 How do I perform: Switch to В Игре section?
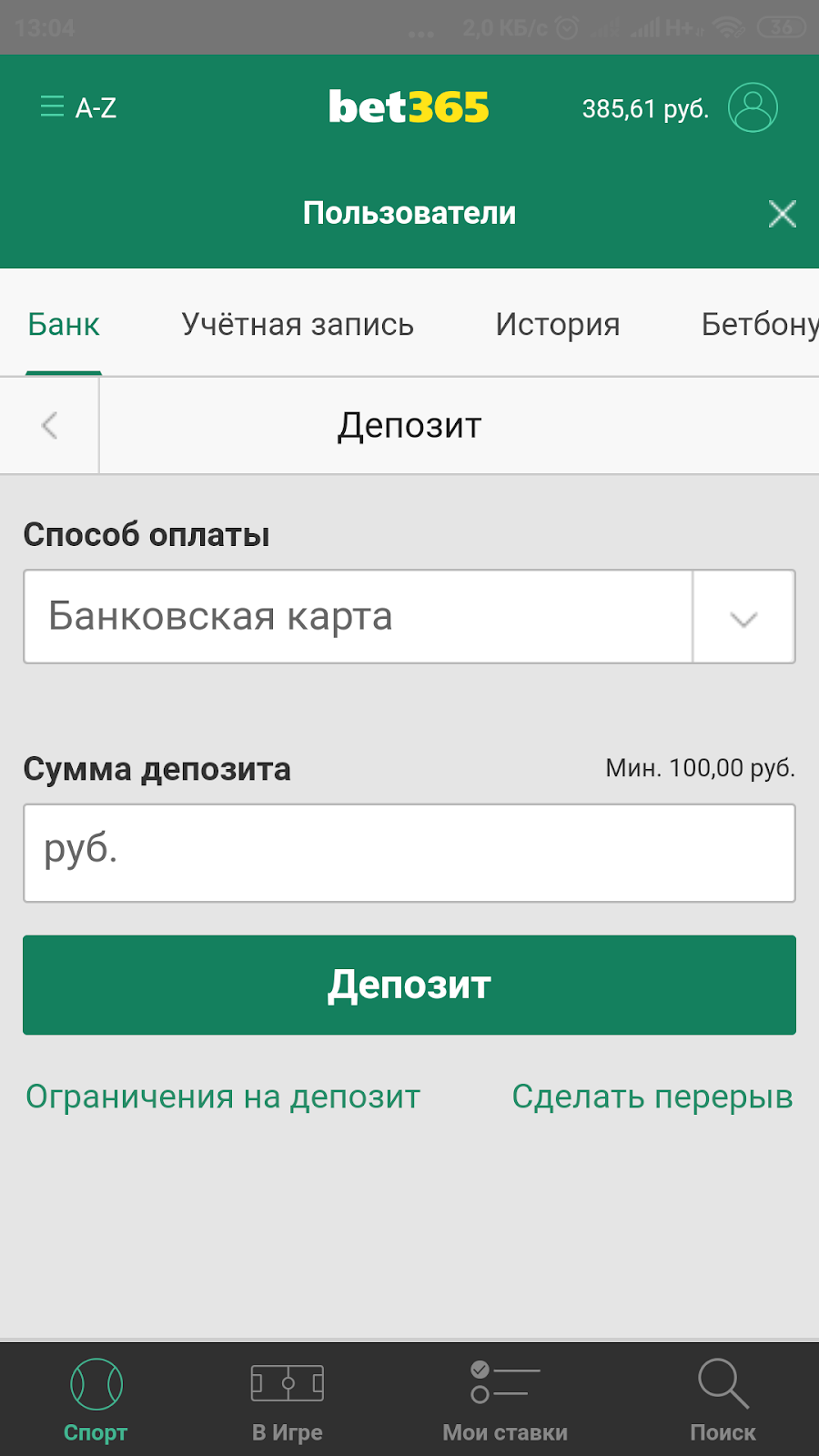coord(288,1400)
